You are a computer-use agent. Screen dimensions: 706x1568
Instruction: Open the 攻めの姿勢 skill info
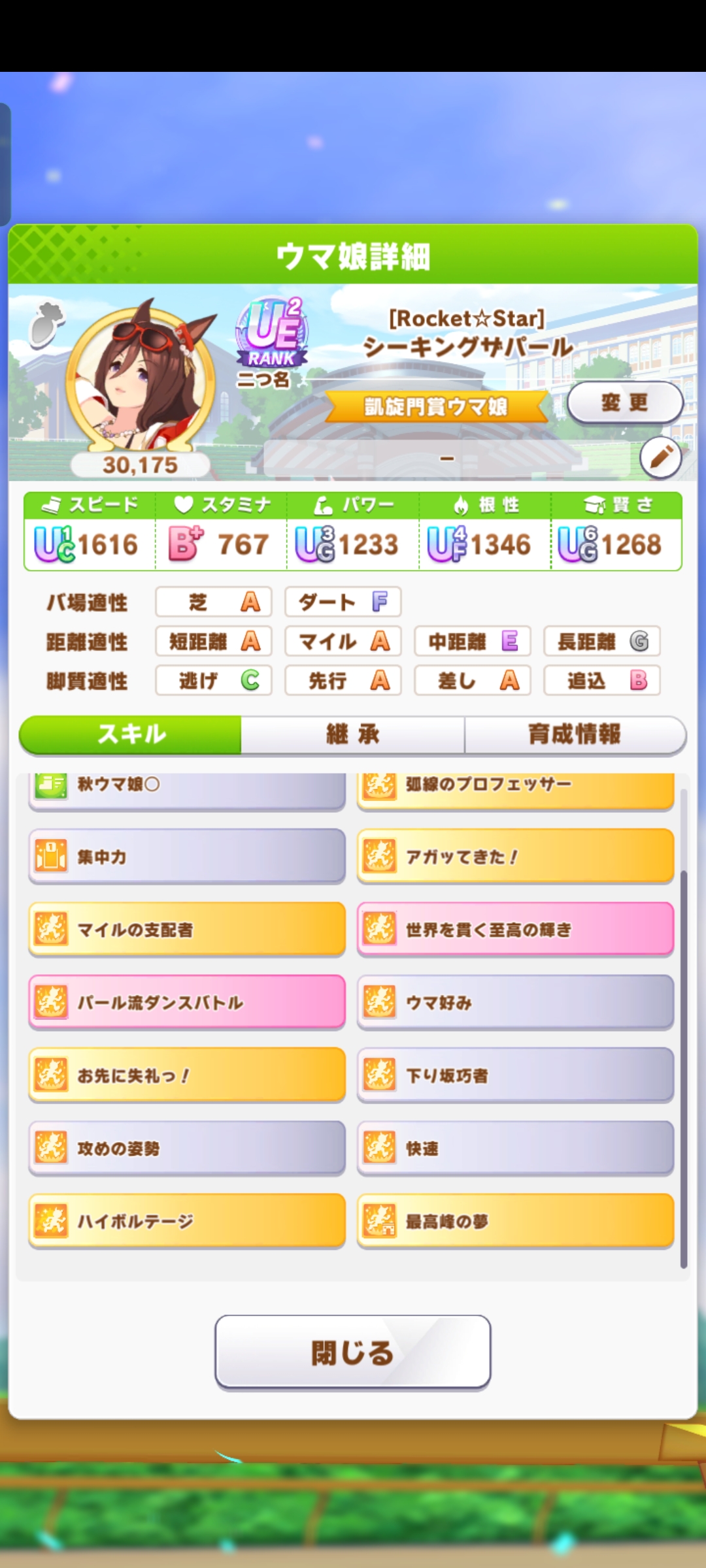[187, 1148]
